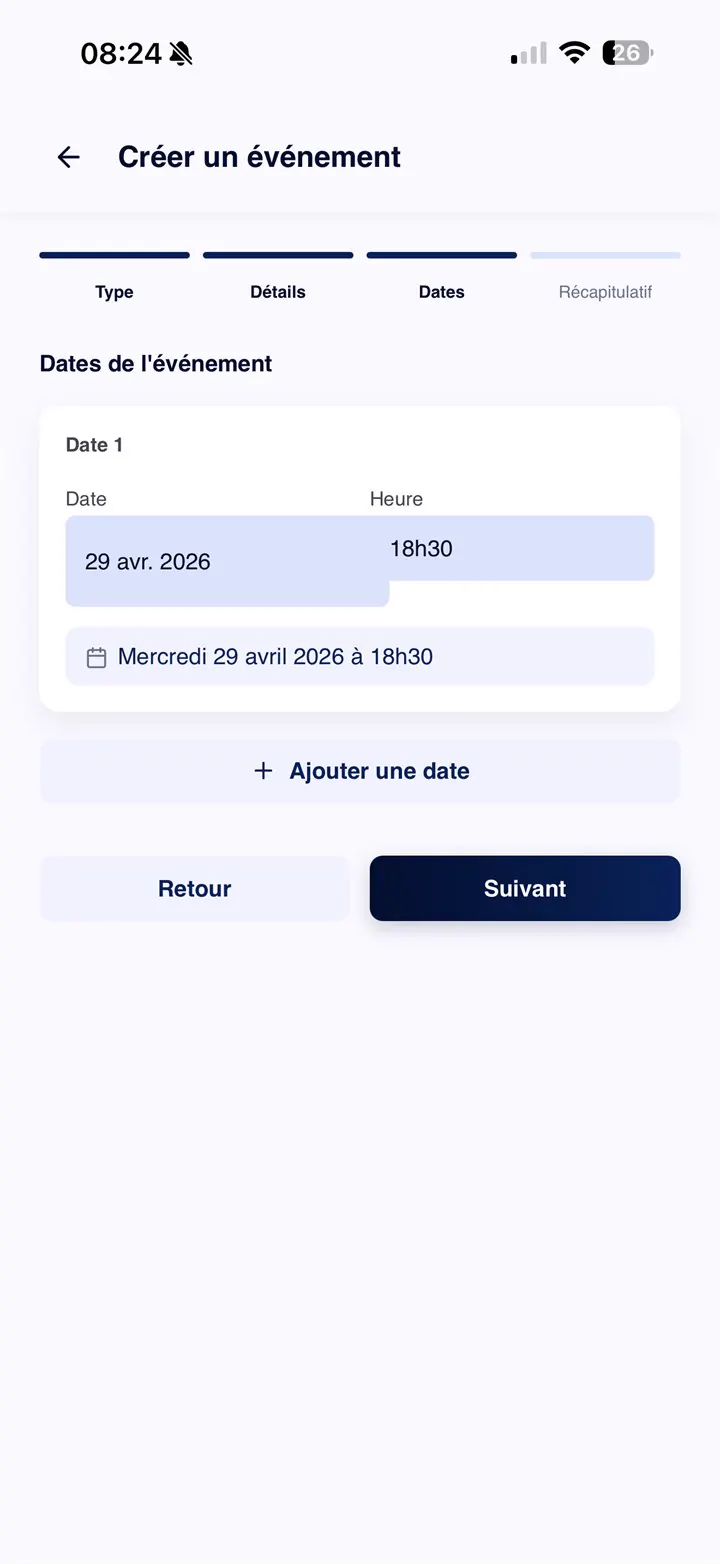Switch to the Détails step
This screenshot has width=720, height=1564.
[277, 291]
